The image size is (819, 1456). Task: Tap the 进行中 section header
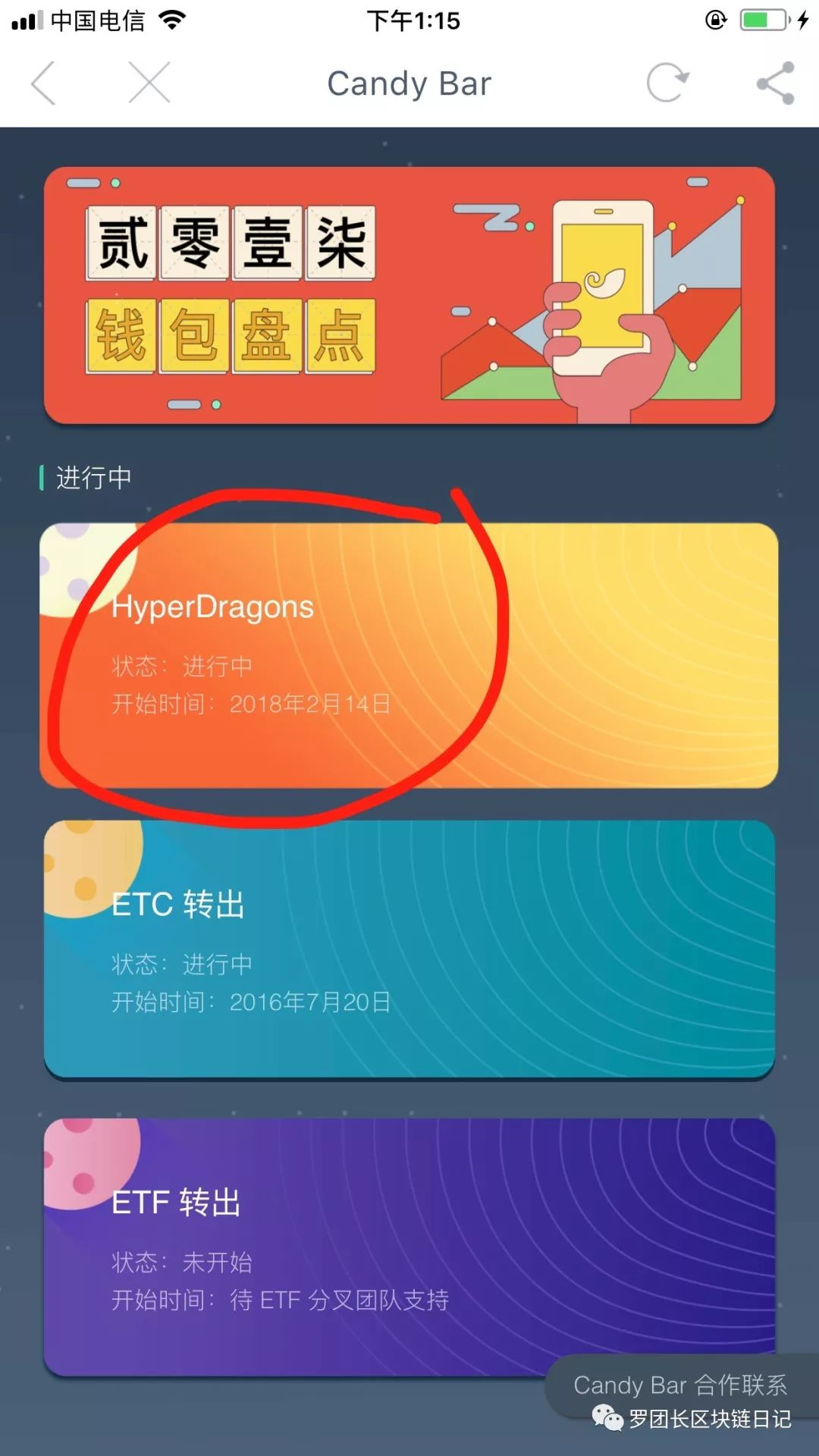click(91, 477)
